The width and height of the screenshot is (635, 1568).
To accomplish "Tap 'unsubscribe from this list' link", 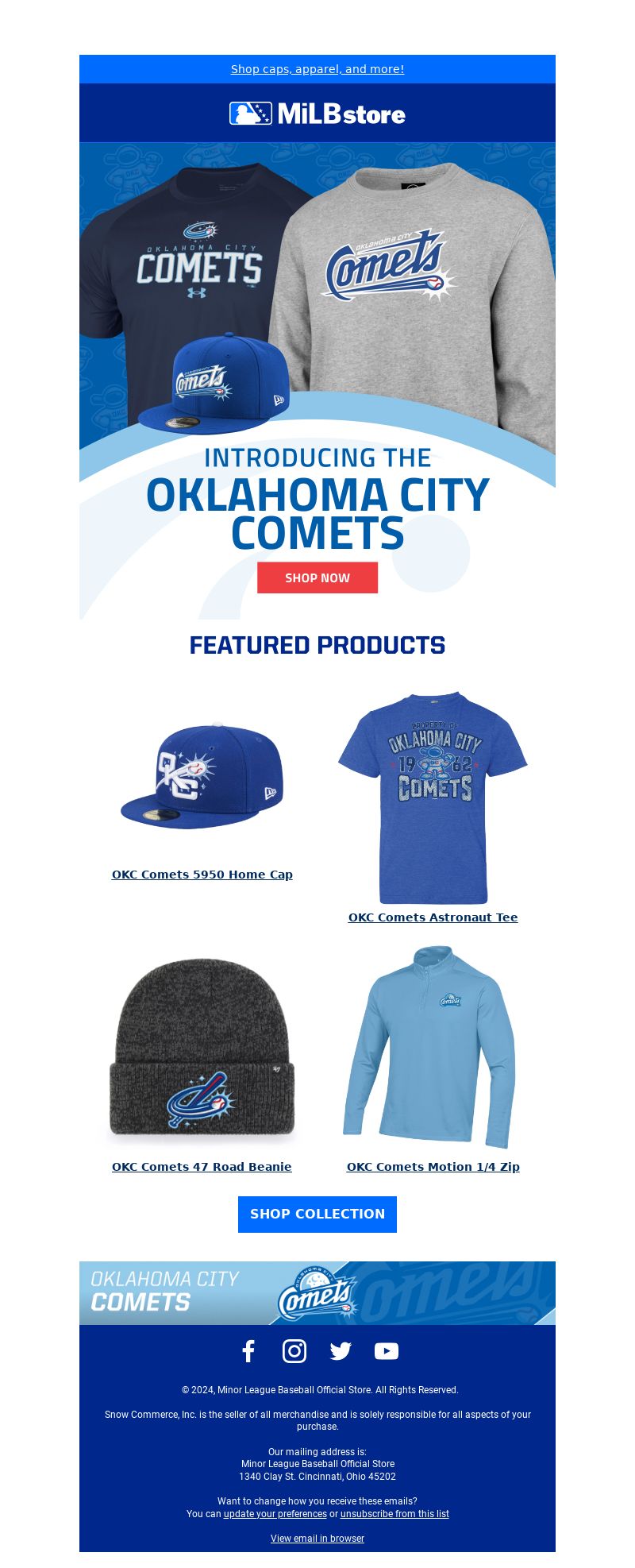I will coord(394,1514).
